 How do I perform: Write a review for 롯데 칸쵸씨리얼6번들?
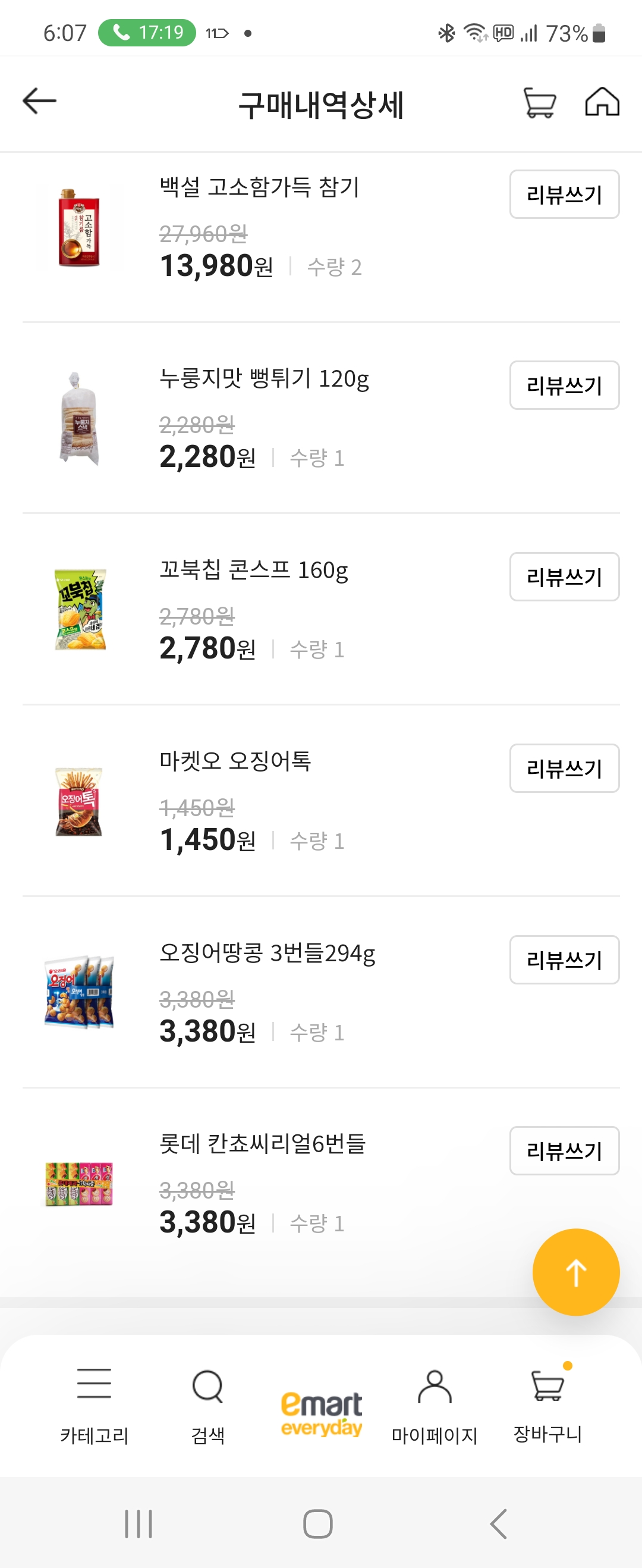click(x=564, y=1150)
